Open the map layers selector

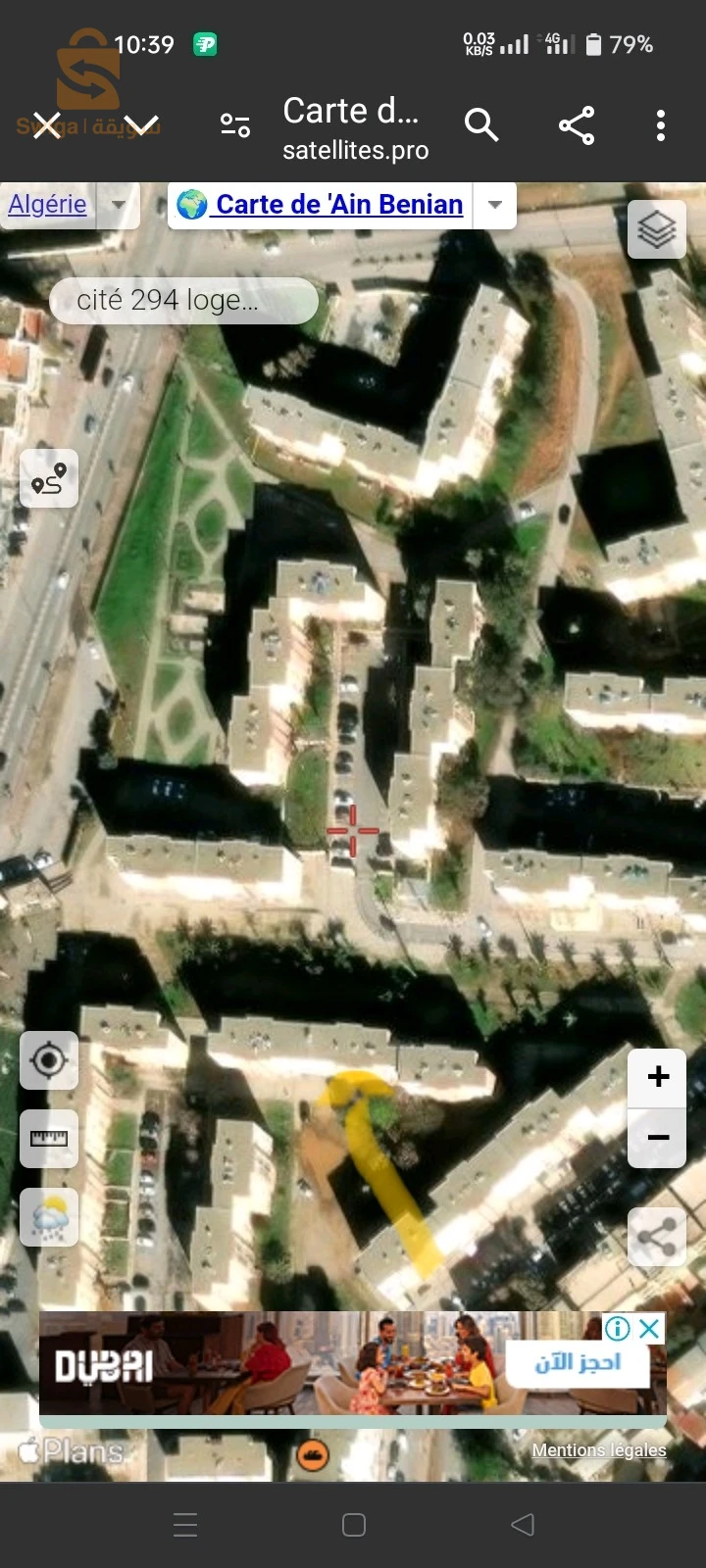pos(657,230)
